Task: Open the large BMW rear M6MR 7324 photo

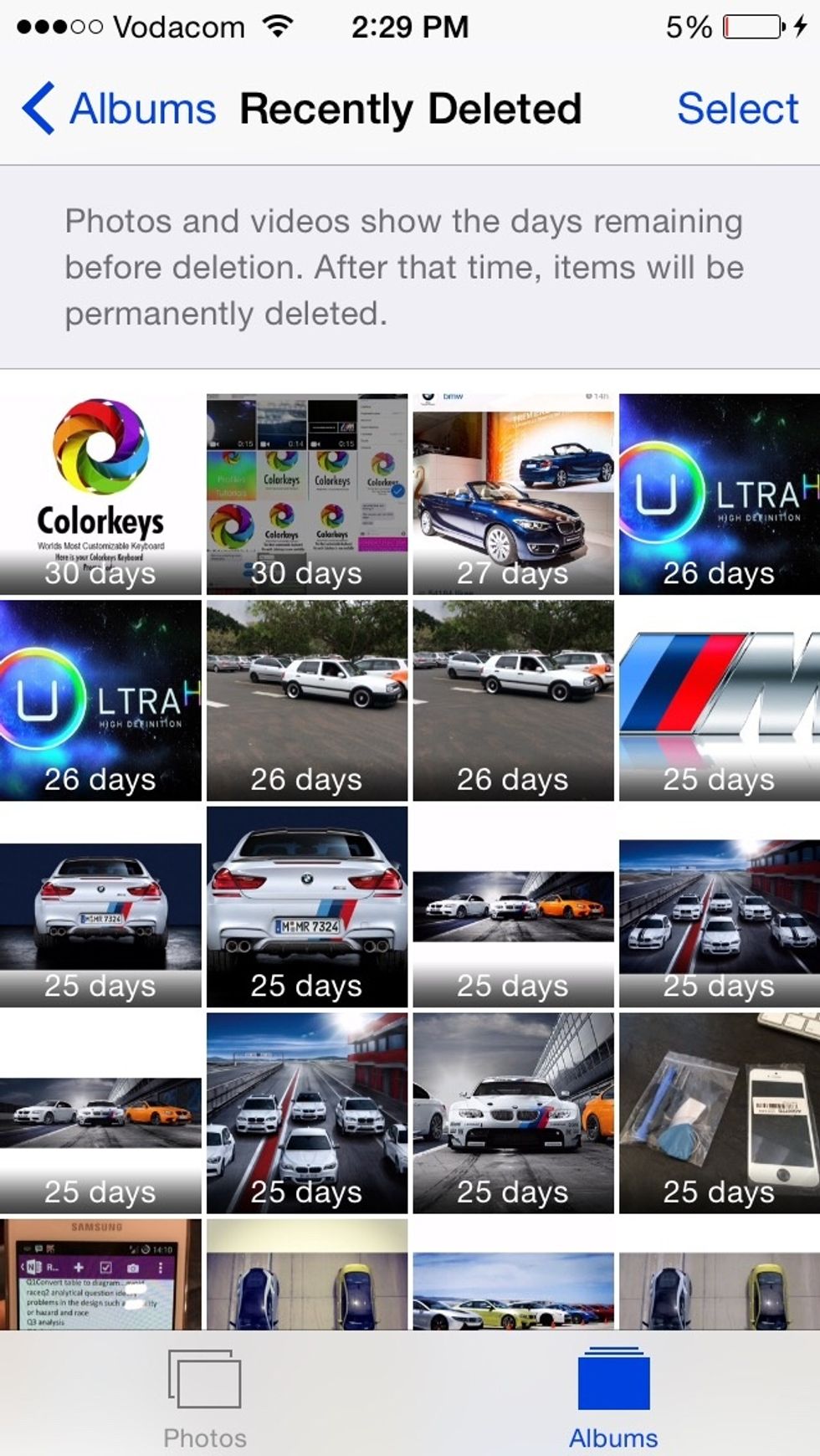Action: pyautogui.click(x=307, y=906)
